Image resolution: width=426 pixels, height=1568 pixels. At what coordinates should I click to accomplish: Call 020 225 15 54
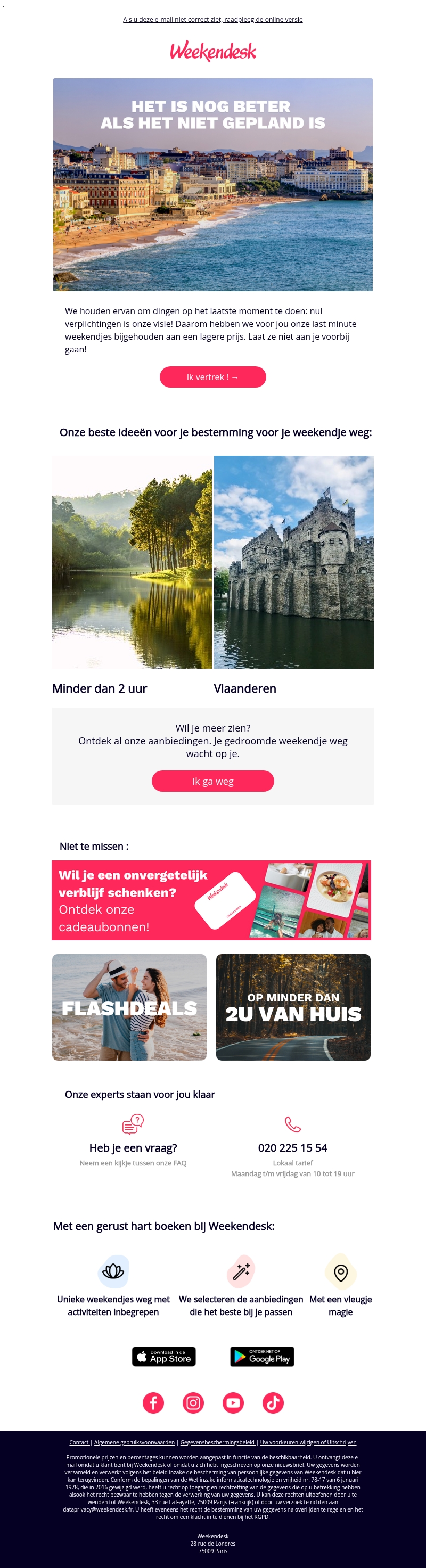[x=292, y=1147]
